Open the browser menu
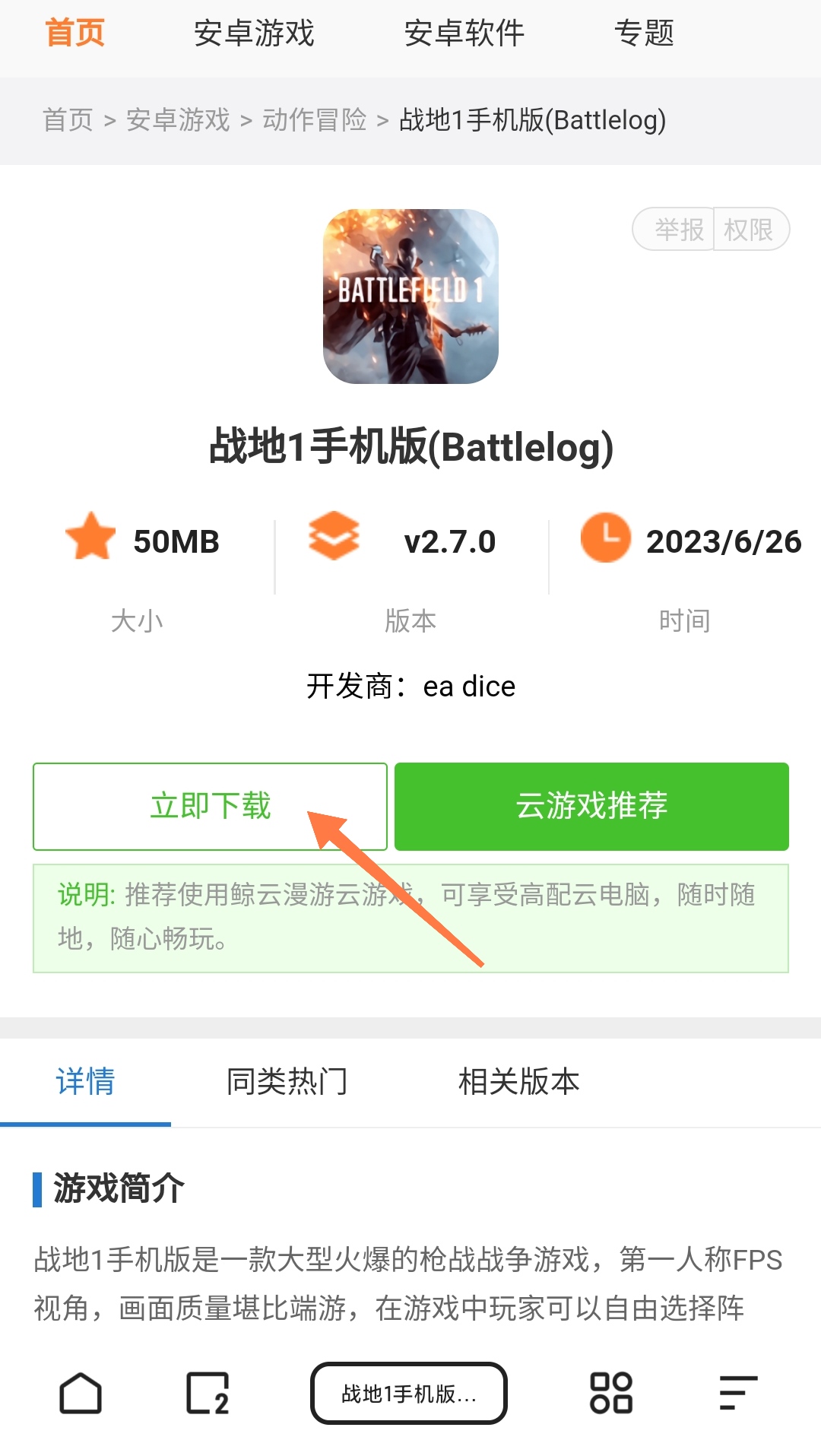Viewport: 821px width, 1456px height. click(x=737, y=1393)
